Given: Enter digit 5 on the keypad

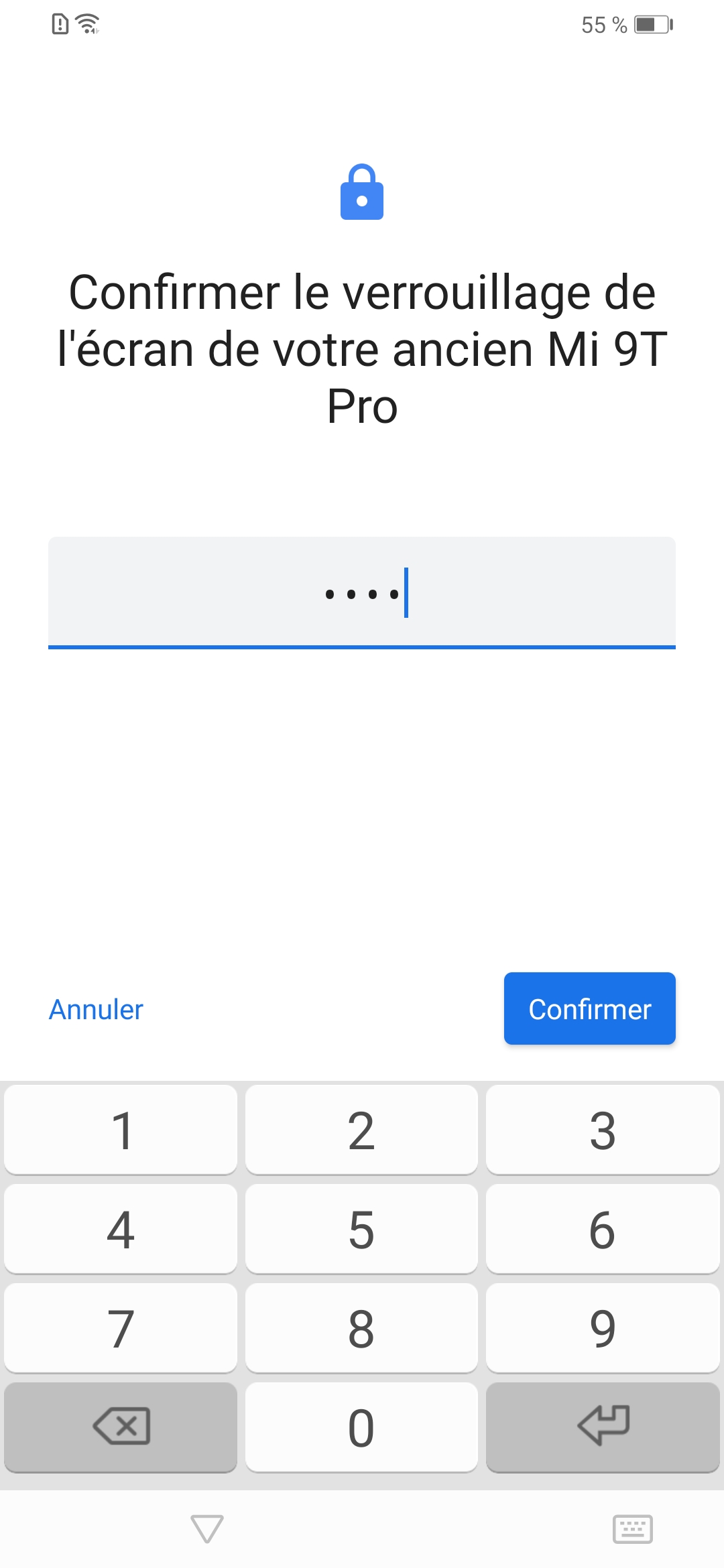Looking at the screenshot, I should [361, 1230].
